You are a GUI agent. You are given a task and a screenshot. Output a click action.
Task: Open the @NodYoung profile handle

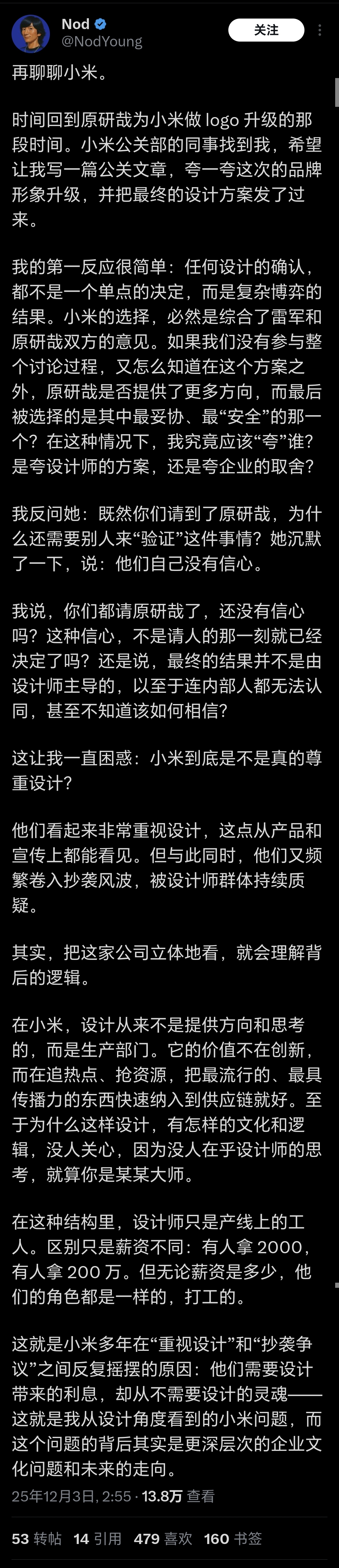pos(102,41)
